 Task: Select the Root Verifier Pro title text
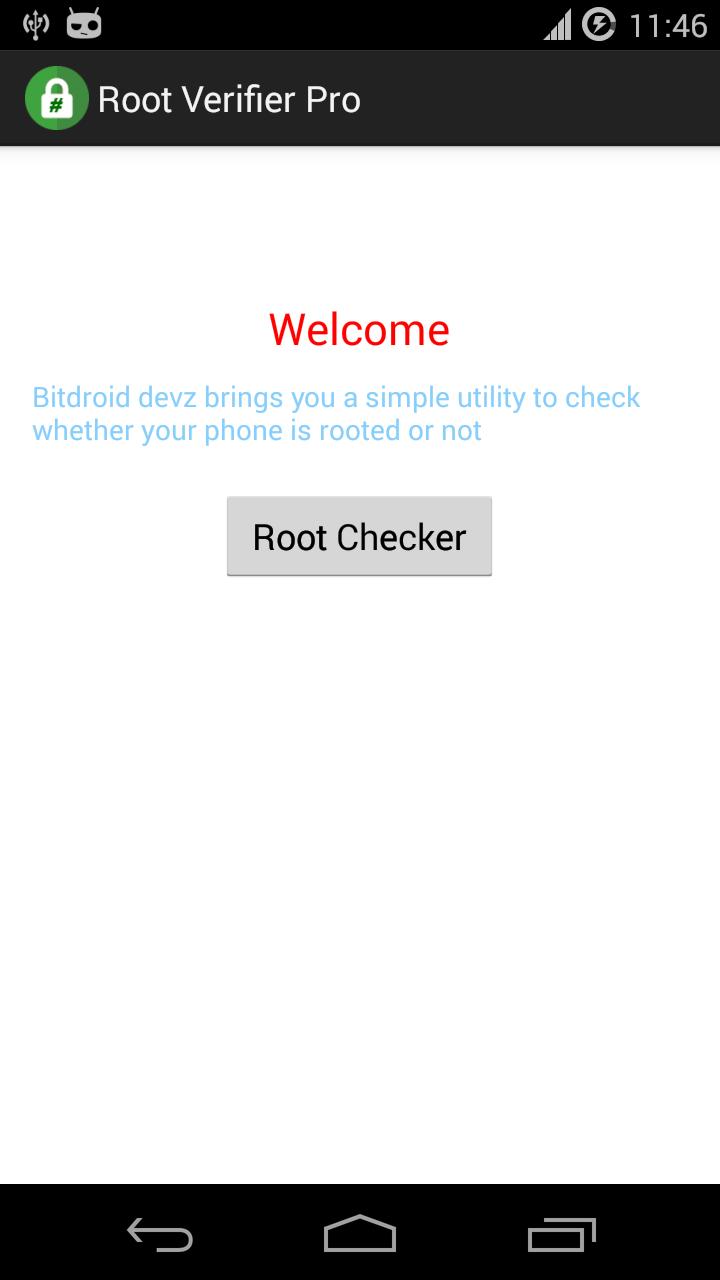pos(230,99)
